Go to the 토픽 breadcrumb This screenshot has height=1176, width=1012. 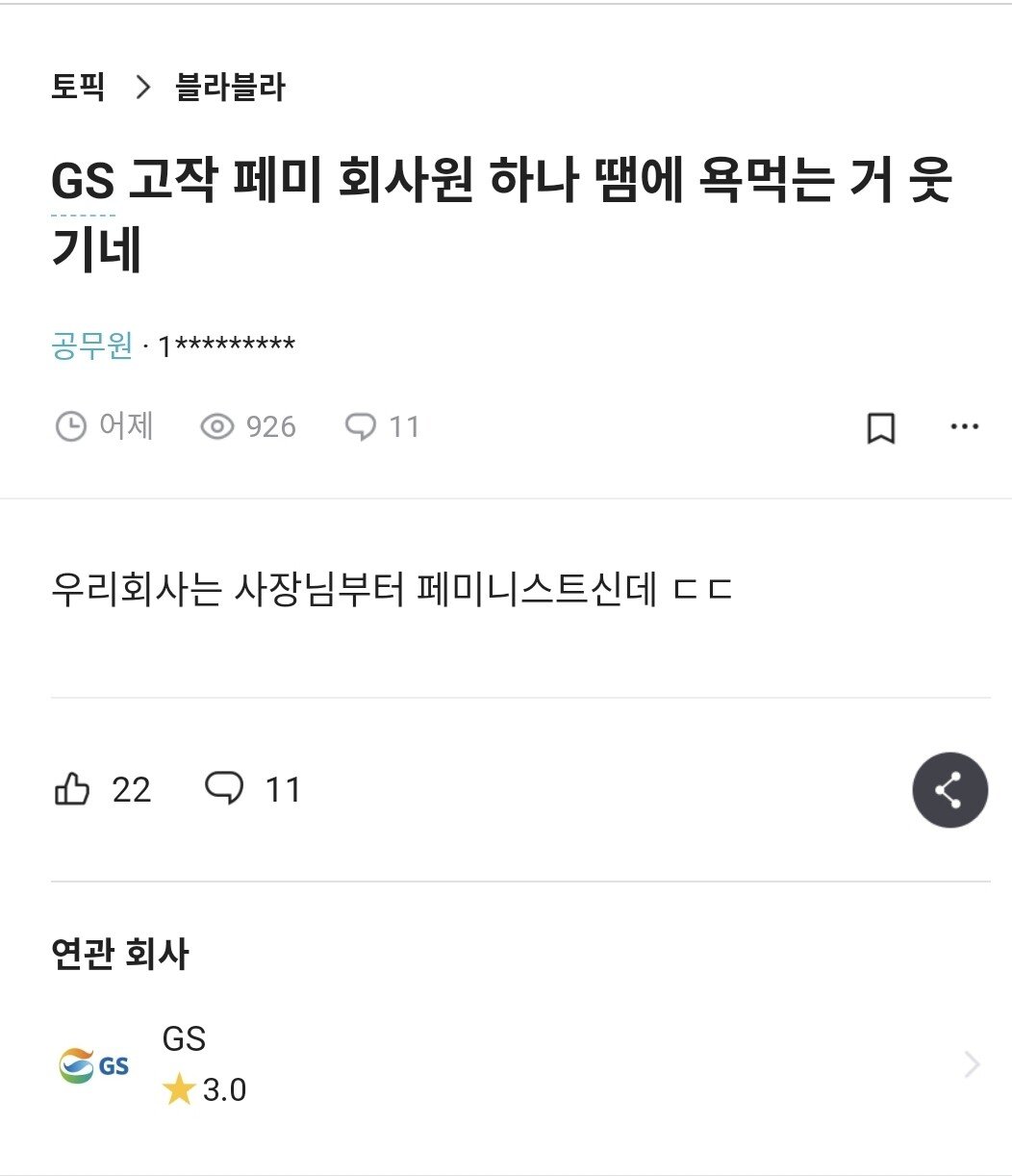(78, 88)
